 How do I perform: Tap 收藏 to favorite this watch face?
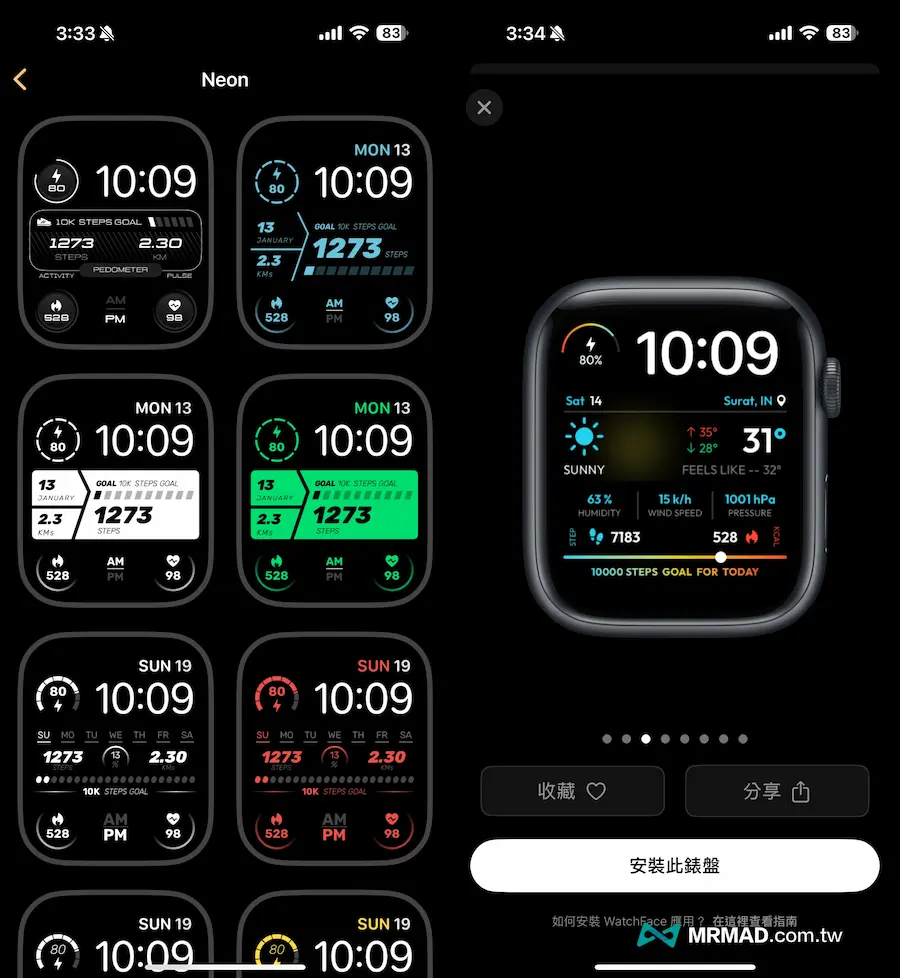click(x=572, y=791)
